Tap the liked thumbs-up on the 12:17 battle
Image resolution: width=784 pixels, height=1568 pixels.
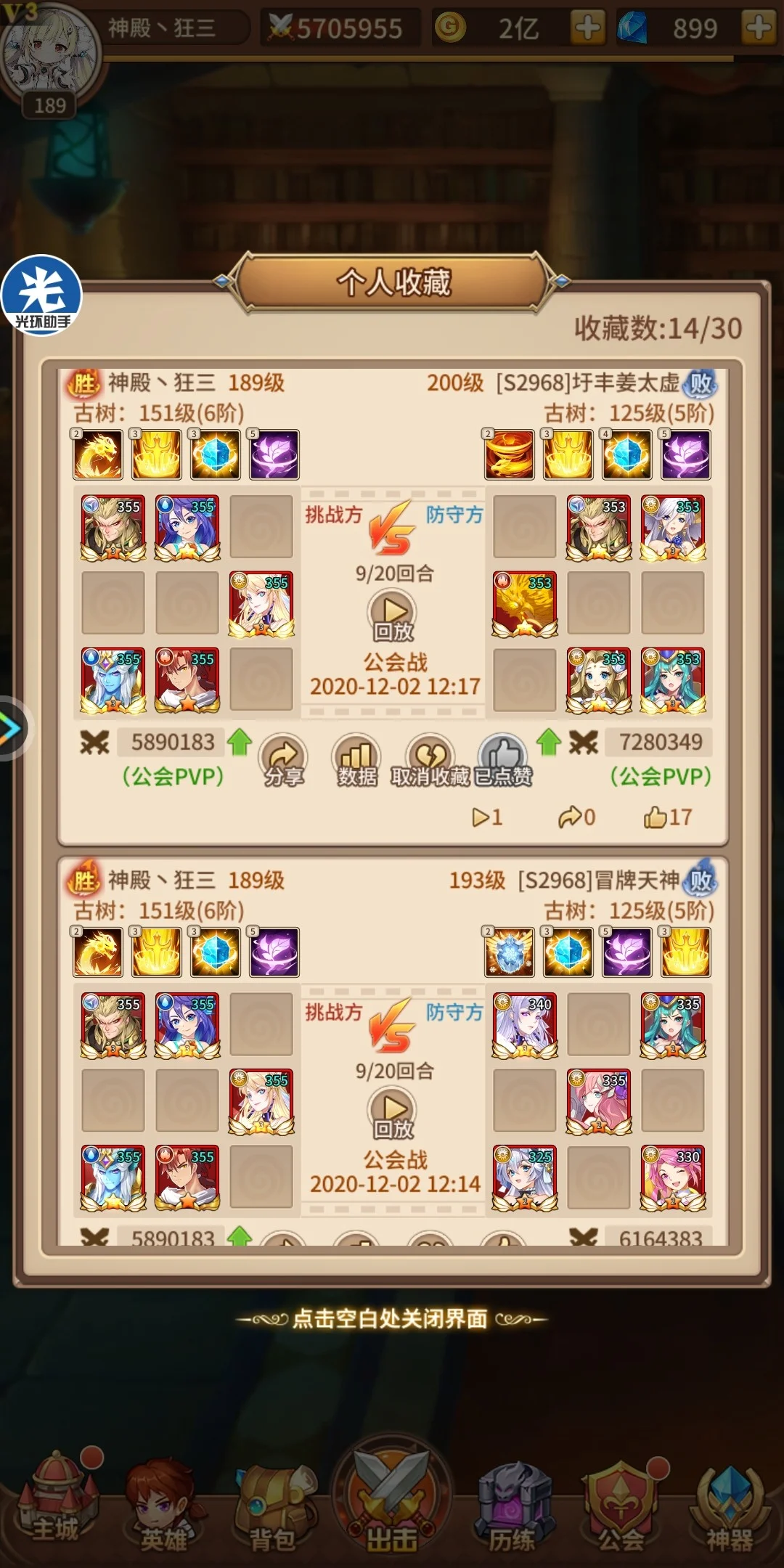503,761
